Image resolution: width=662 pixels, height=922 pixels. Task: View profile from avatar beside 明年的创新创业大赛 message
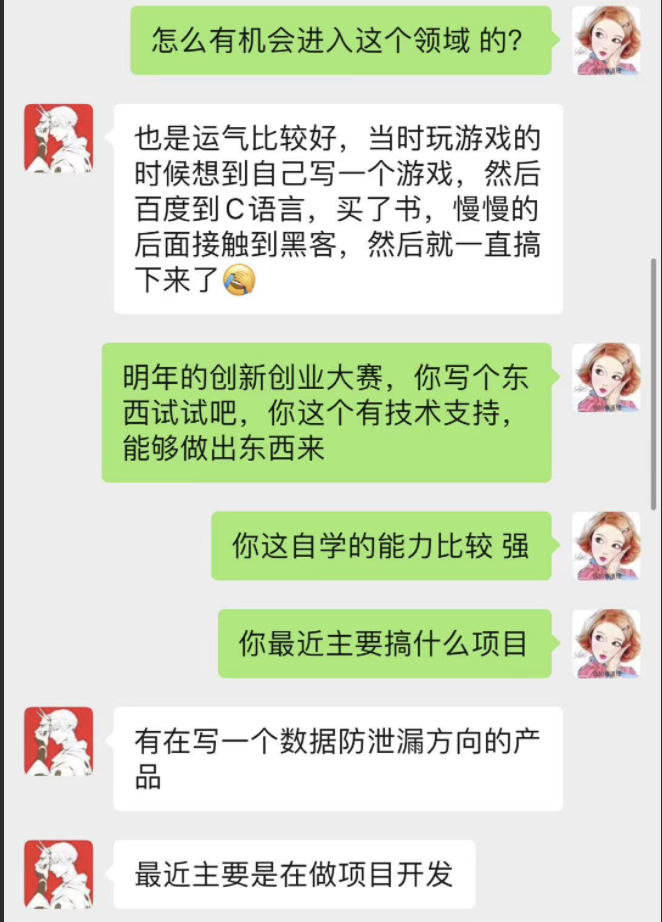click(x=606, y=377)
